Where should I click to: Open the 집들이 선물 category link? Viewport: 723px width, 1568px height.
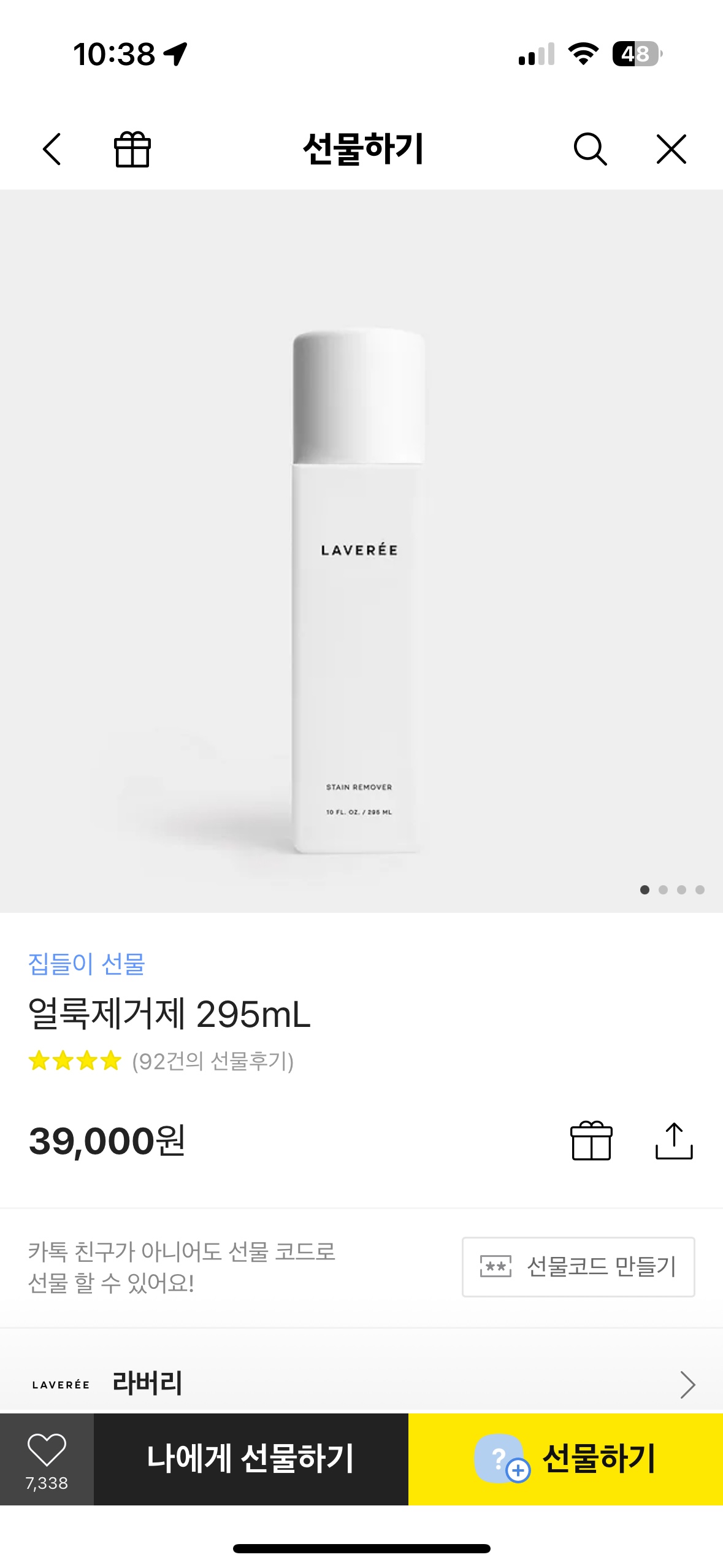point(86,964)
